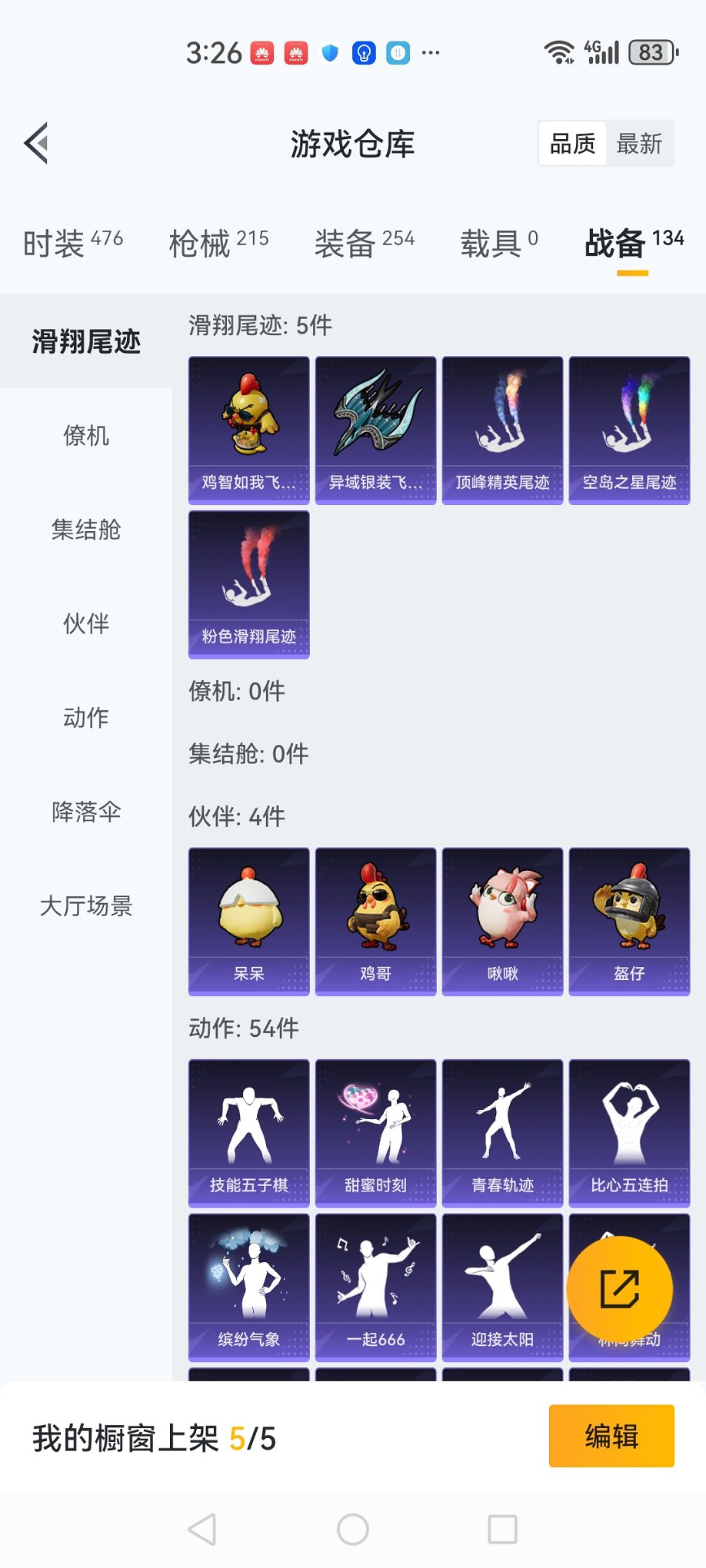The image size is (706, 1568).
Task: Switch sorting to 最新 mode
Action: 641,143
